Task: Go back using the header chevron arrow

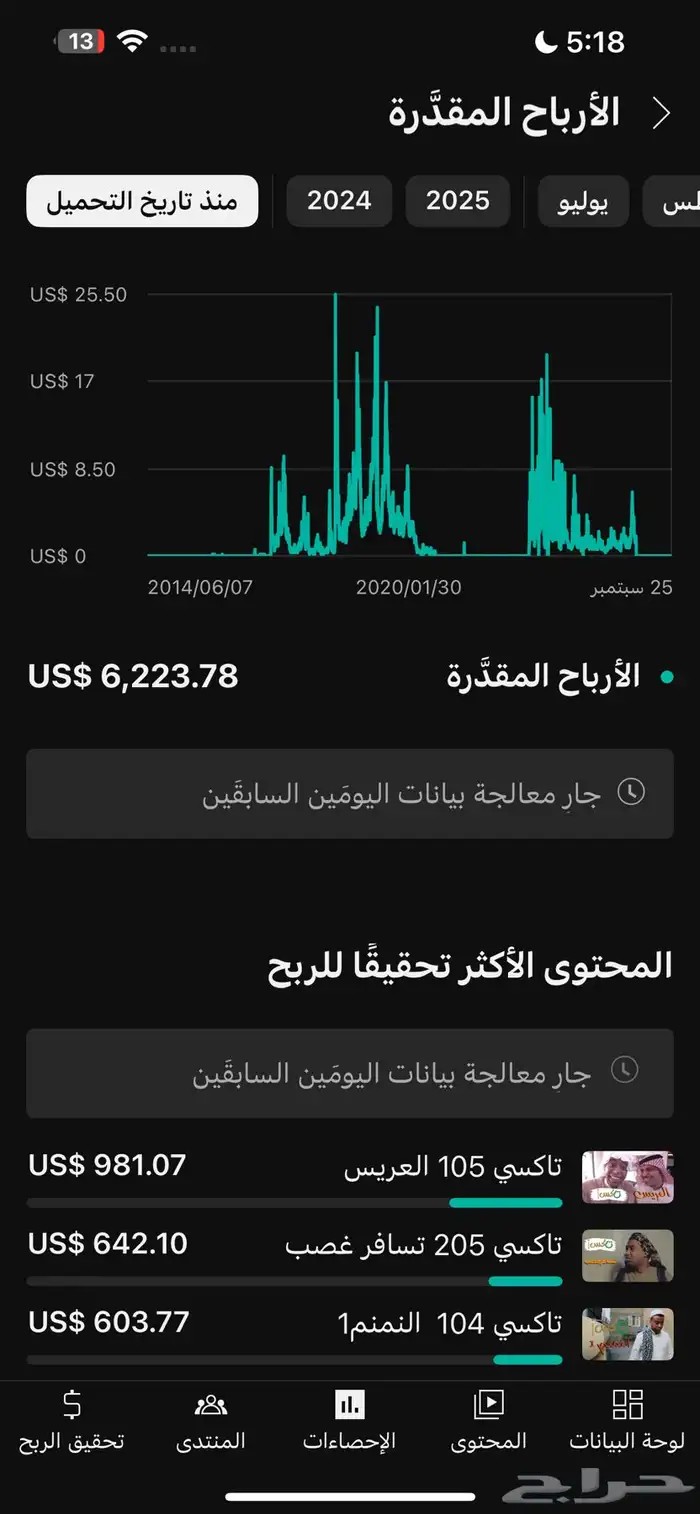Action: (x=660, y=114)
